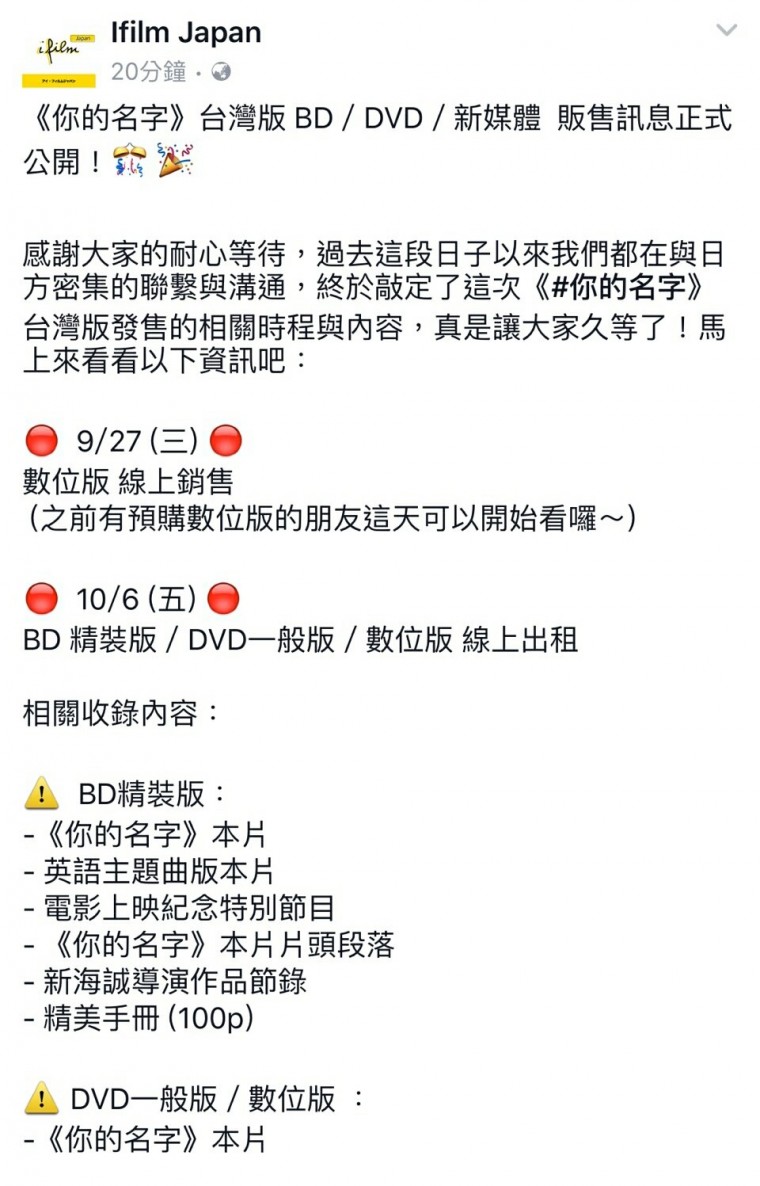Tap the Ifilm Japan profile picture

[59, 57]
